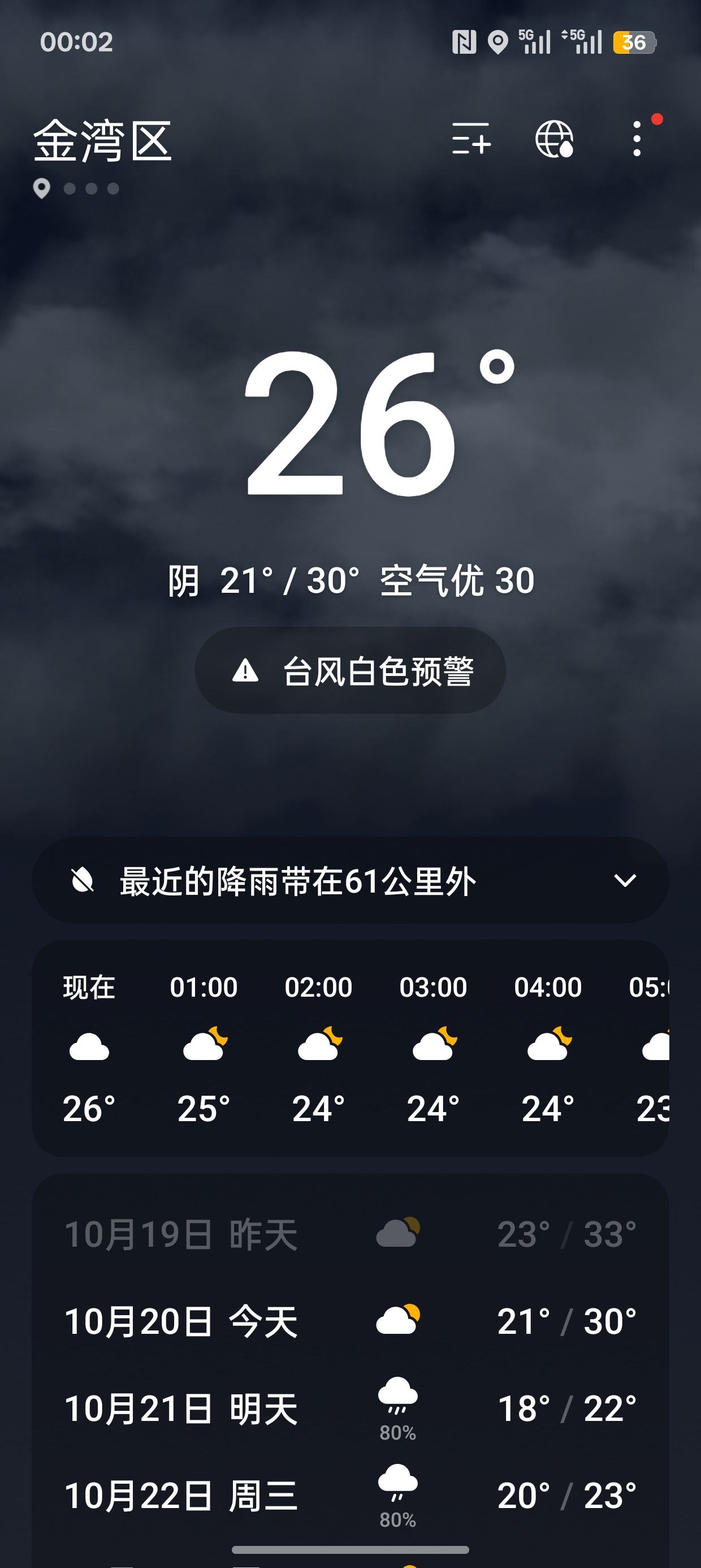
Task: Select the 01:00 hourly forecast
Action: [204, 1047]
